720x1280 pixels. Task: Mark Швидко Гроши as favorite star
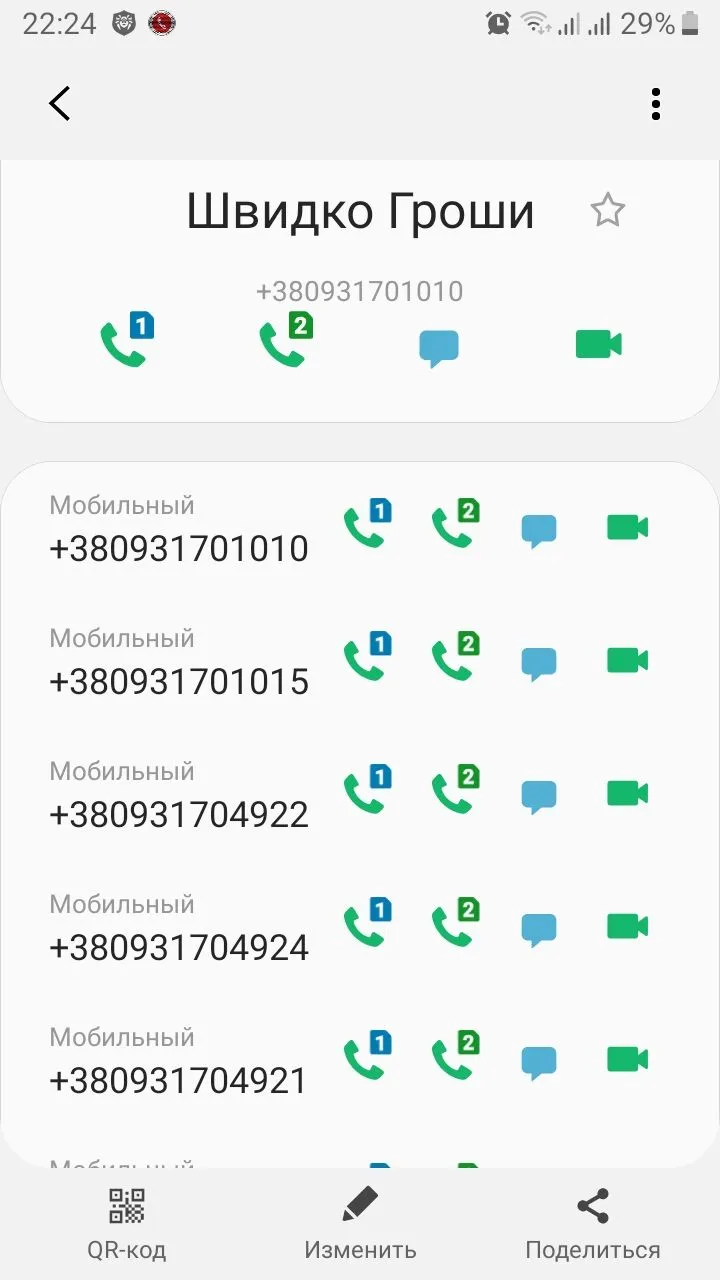tap(607, 210)
